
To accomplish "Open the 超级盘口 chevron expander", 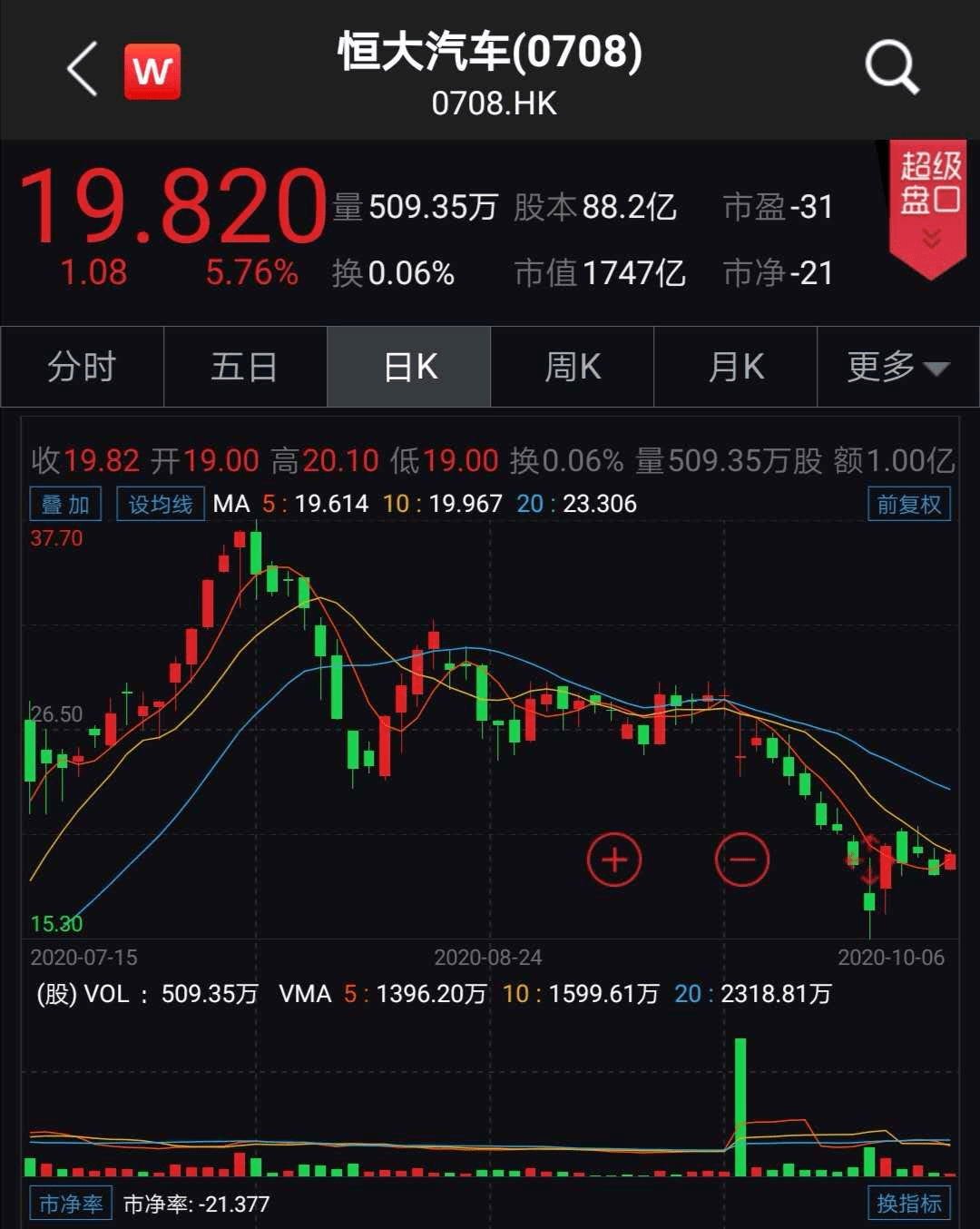I will [x=929, y=238].
